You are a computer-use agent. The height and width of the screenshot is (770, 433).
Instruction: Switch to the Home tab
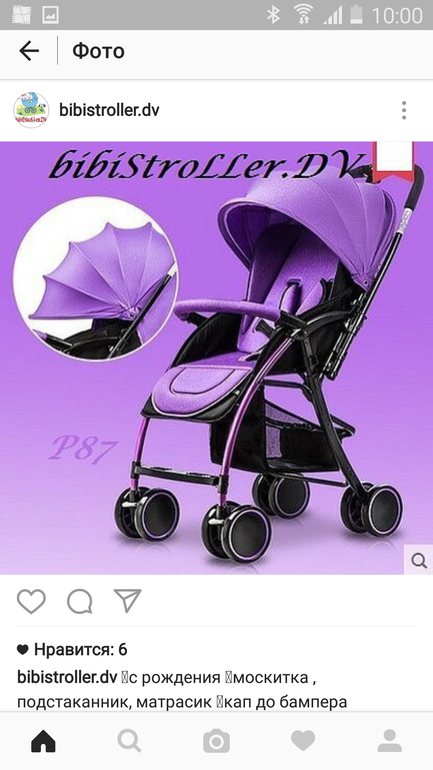[43, 741]
